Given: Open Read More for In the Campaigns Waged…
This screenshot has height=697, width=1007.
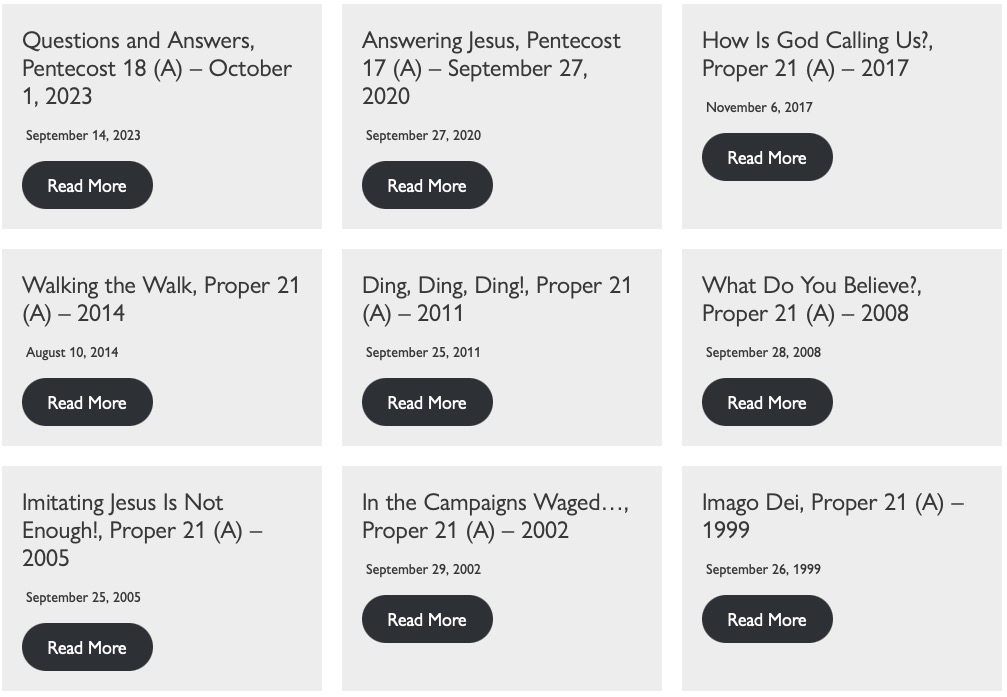Looking at the screenshot, I should (x=427, y=619).
